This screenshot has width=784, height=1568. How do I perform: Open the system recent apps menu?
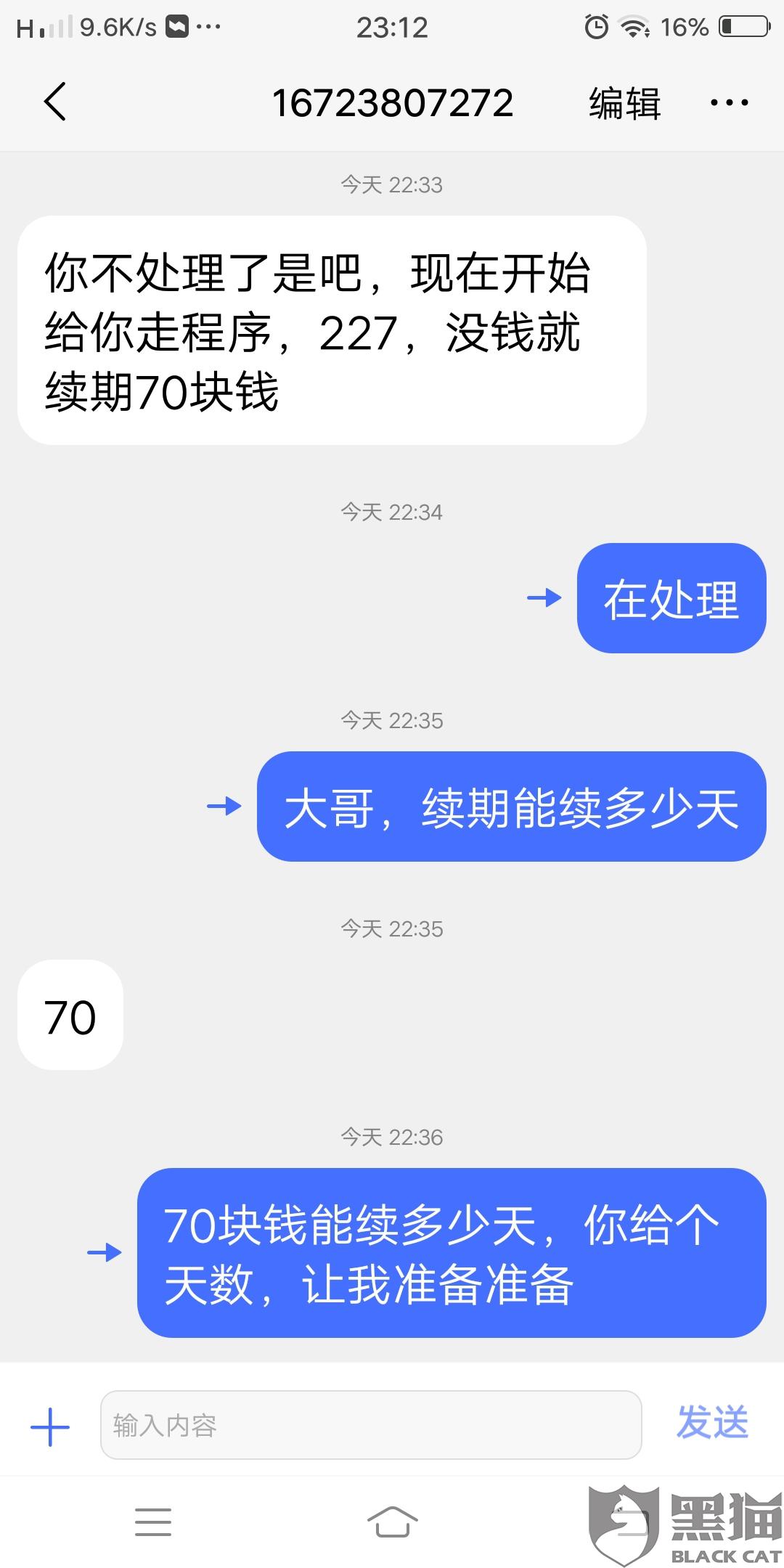pyautogui.click(x=153, y=1522)
